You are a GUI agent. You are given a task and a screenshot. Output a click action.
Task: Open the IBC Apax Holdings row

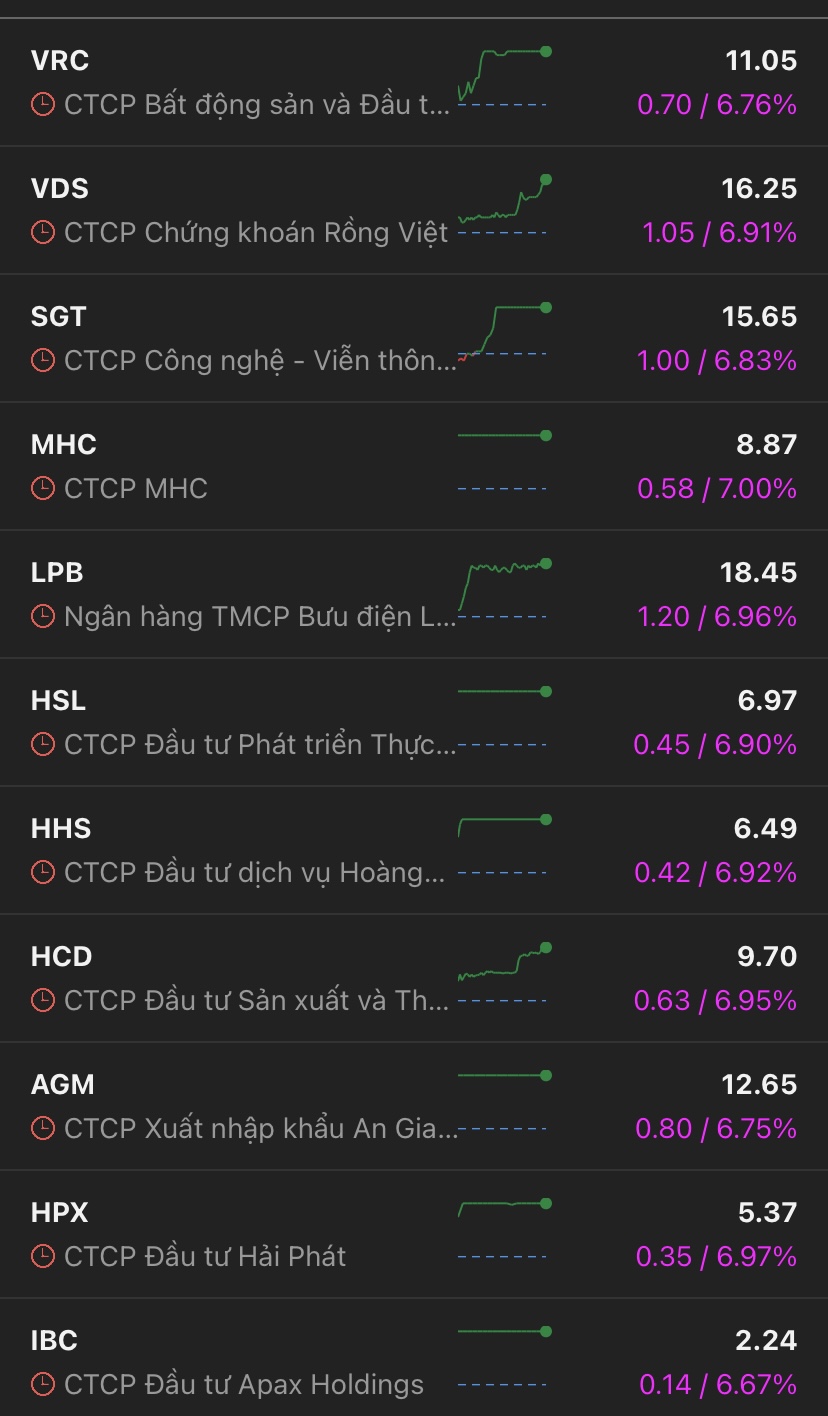[414, 1362]
